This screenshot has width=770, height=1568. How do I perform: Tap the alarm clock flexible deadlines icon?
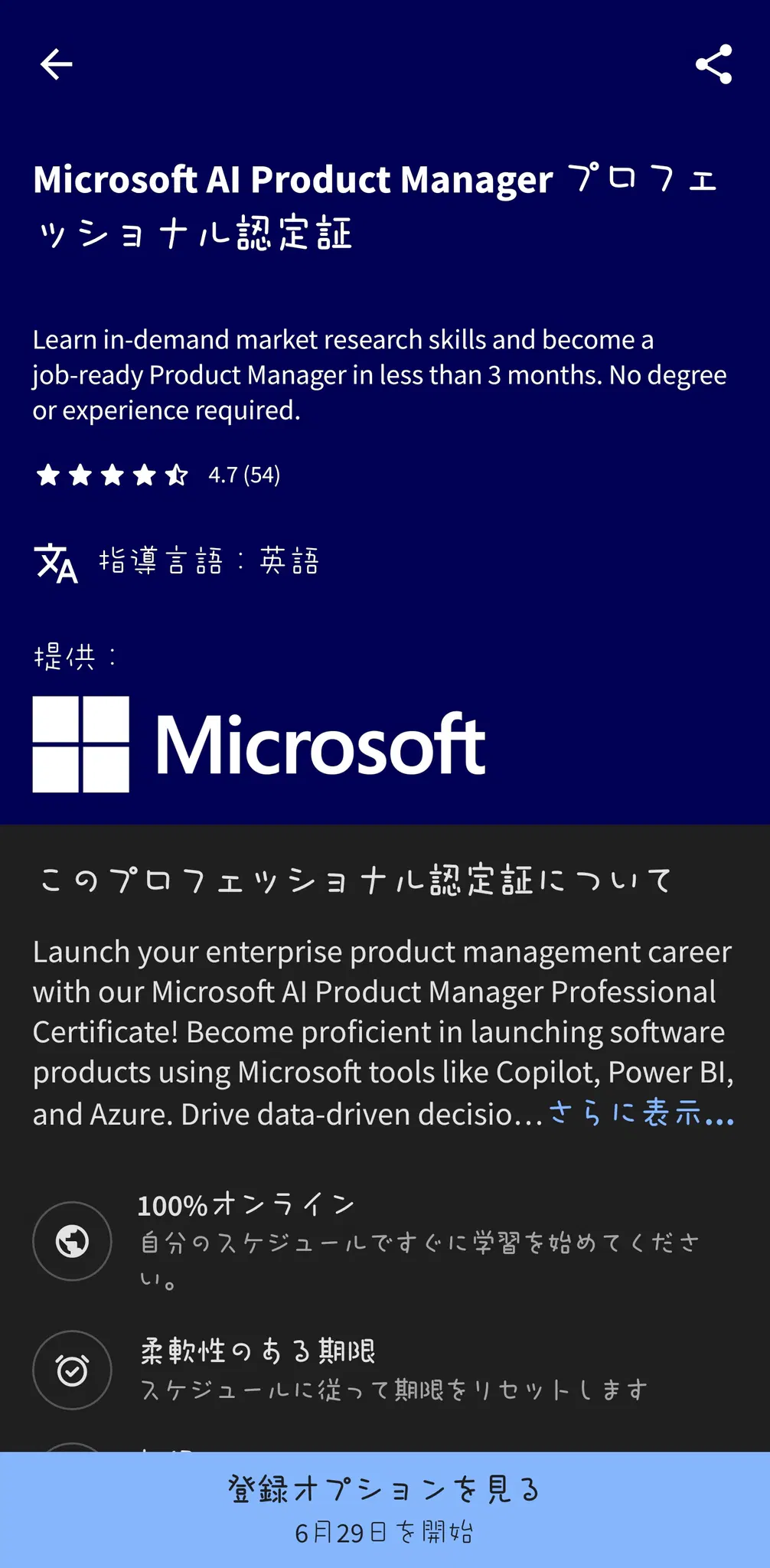[x=72, y=1370]
